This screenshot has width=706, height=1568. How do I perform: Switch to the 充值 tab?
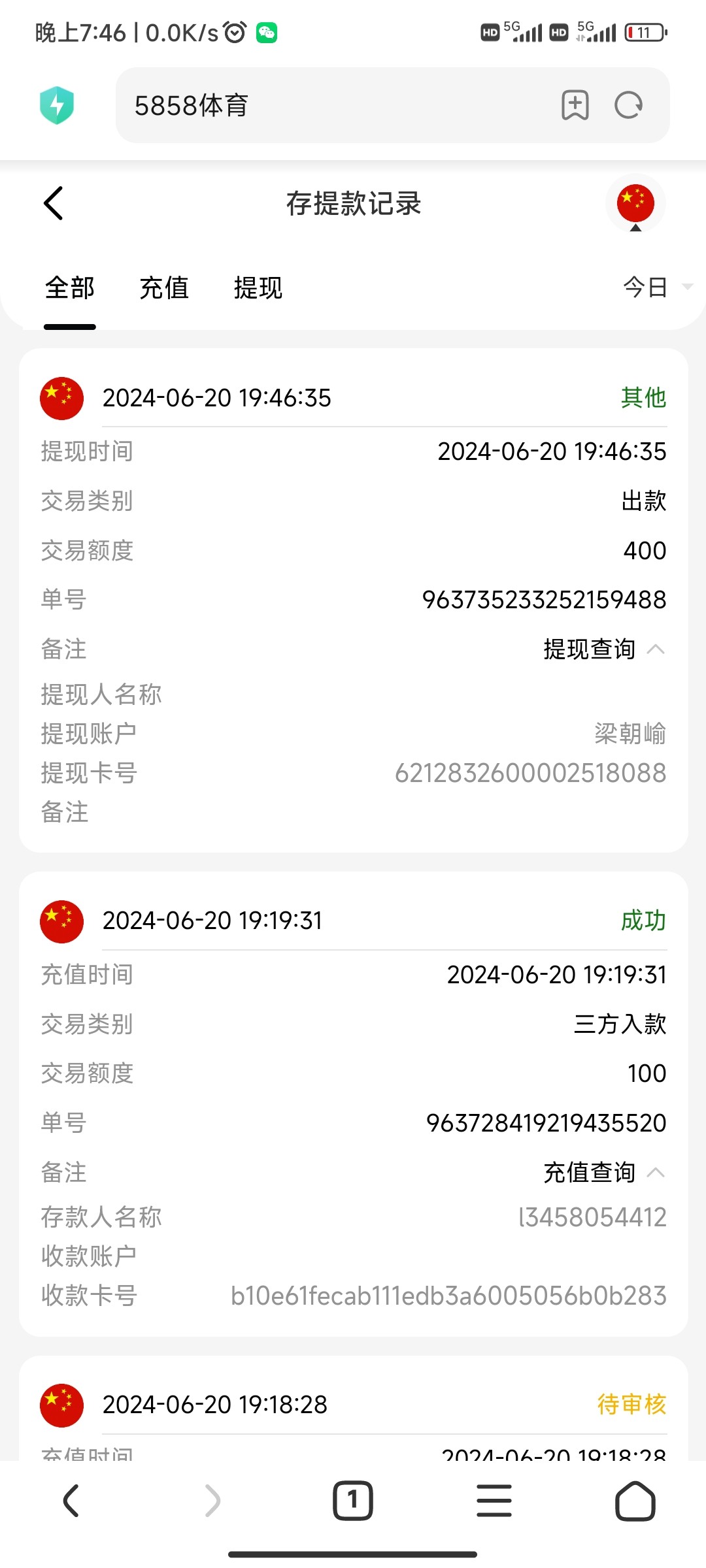[x=164, y=287]
